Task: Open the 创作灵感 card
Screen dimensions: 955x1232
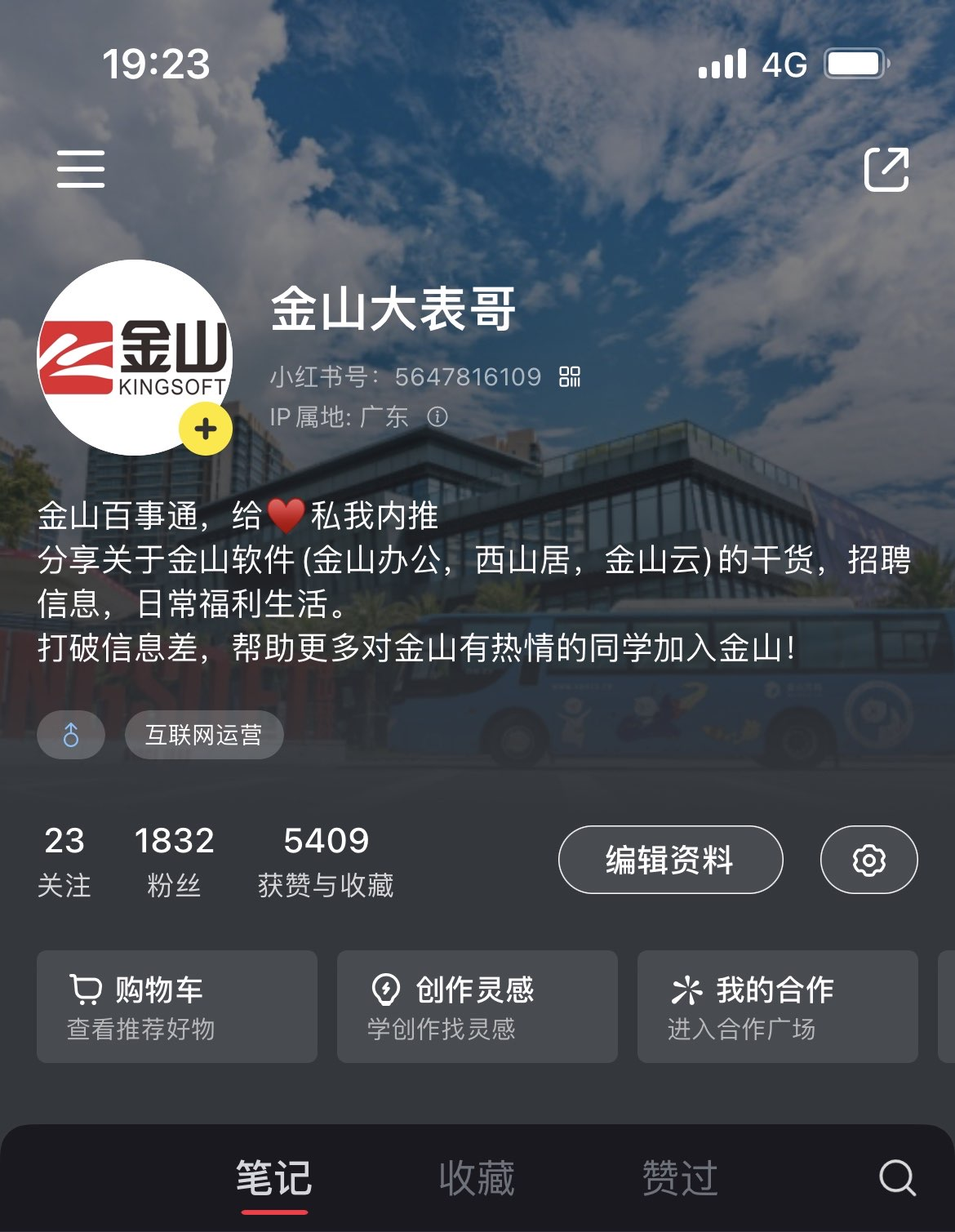Action: tap(477, 1006)
